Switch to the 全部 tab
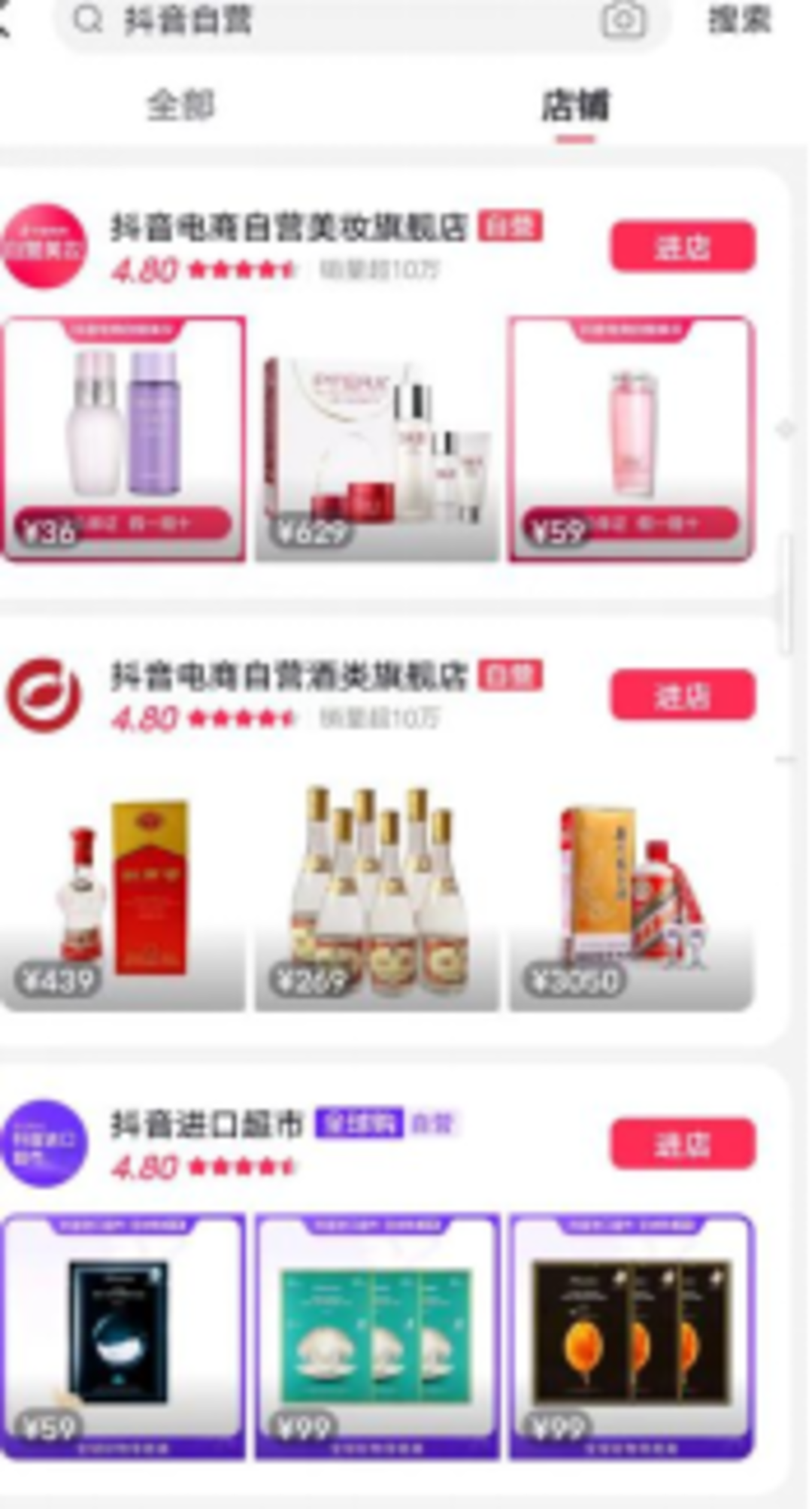Image resolution: width=812 pixels, height=1509 pixels. [x=180, y=105]
